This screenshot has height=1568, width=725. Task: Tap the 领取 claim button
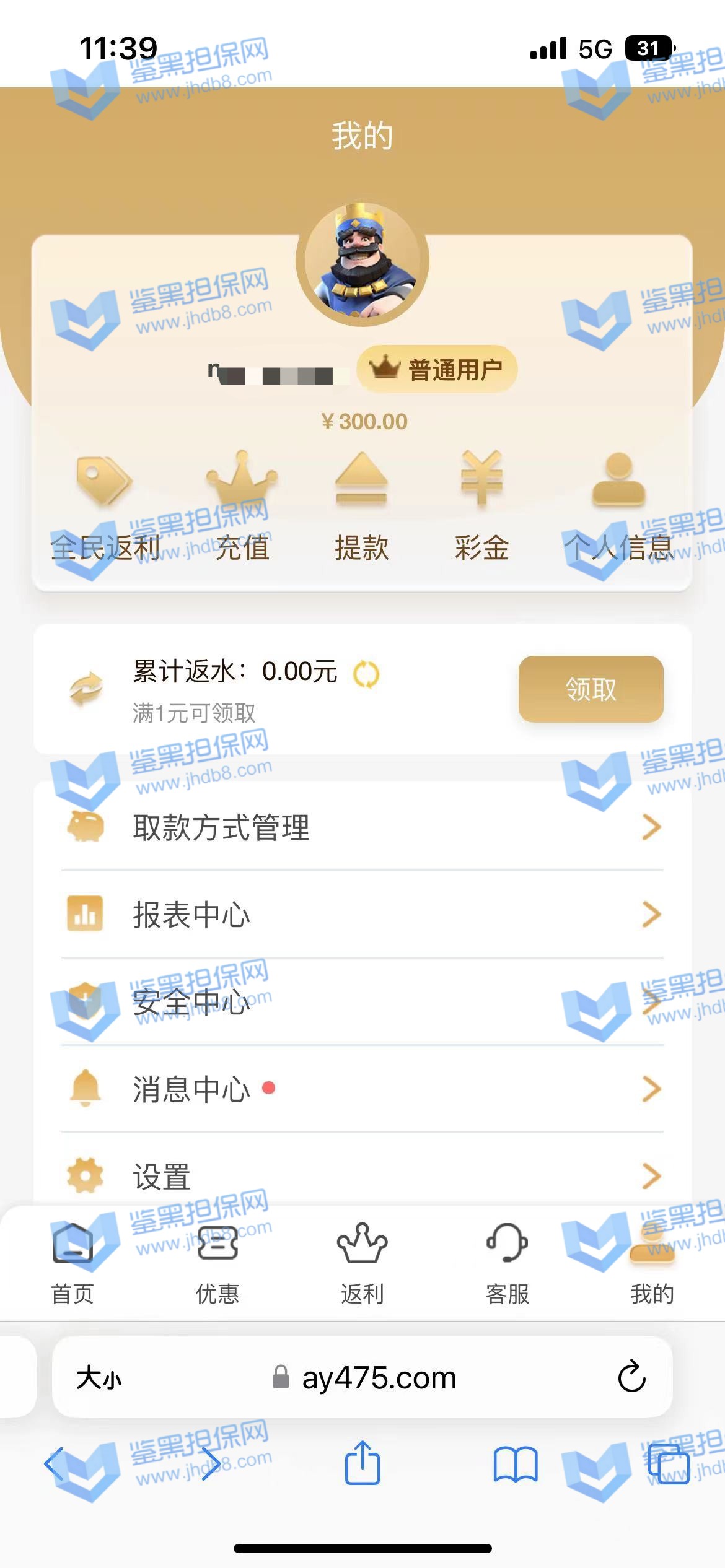click(x=591, y=689)
